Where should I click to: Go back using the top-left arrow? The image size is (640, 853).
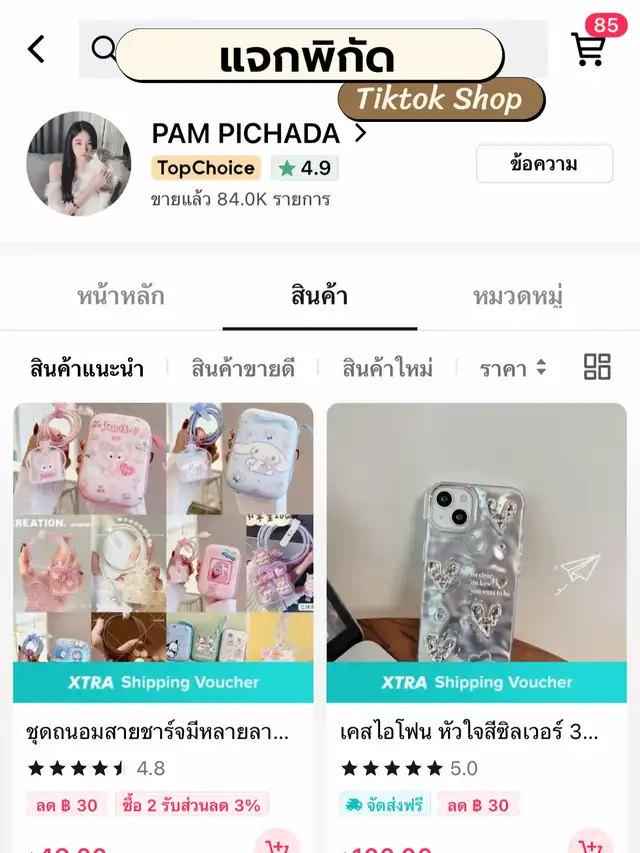tap(36, 49)
